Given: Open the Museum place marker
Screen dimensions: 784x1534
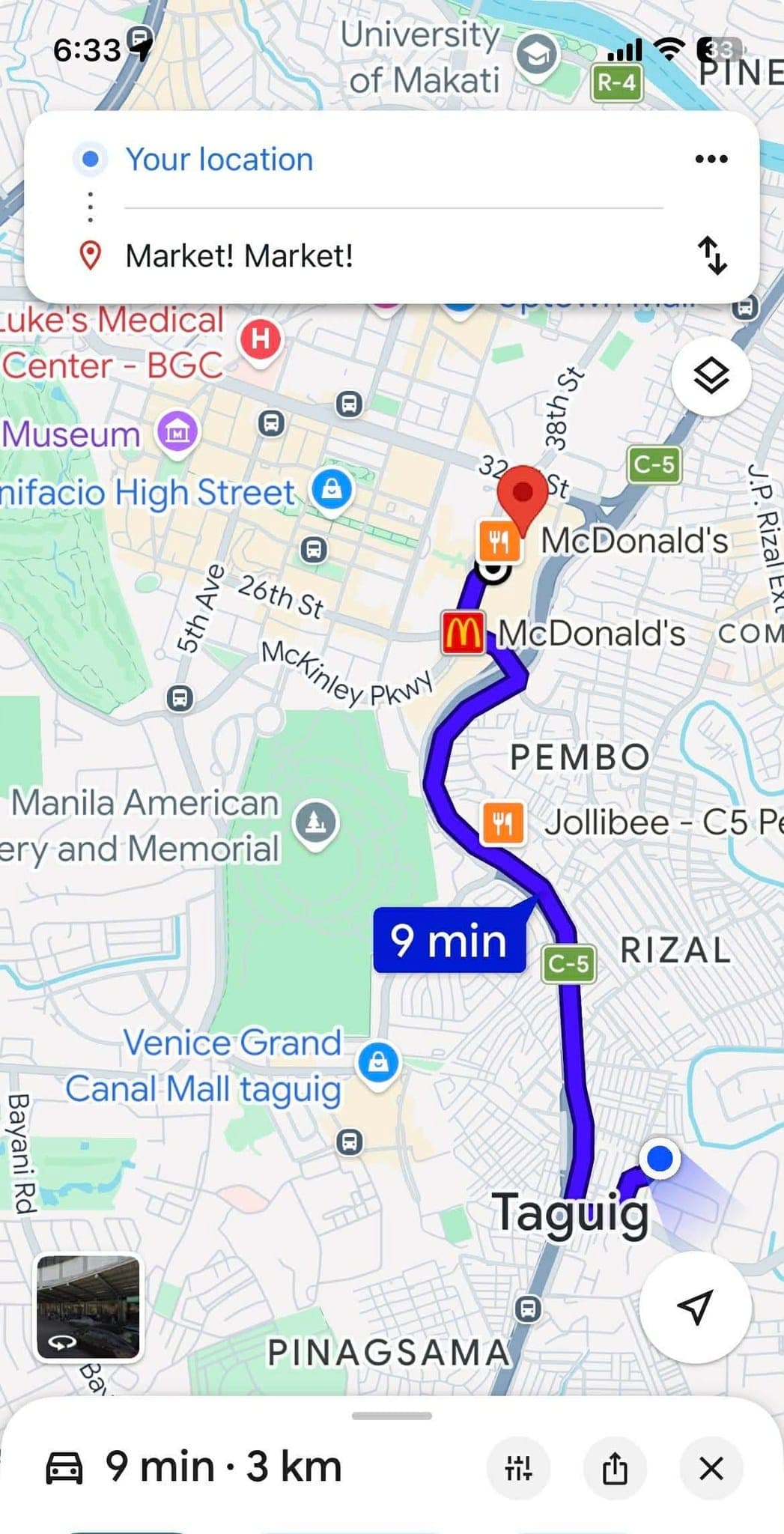Looking at the screenshot, I should (177, 432).
